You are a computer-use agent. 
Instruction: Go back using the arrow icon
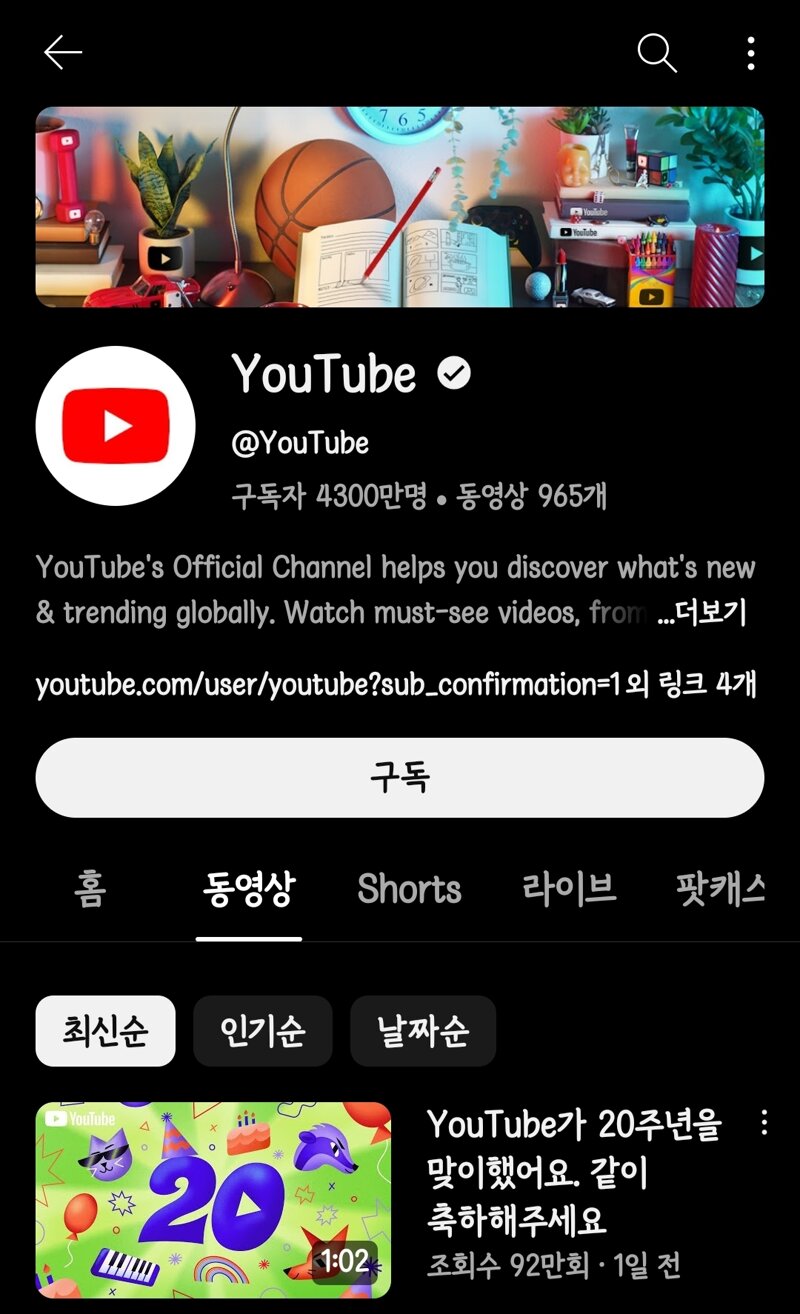tap(62, 53)
